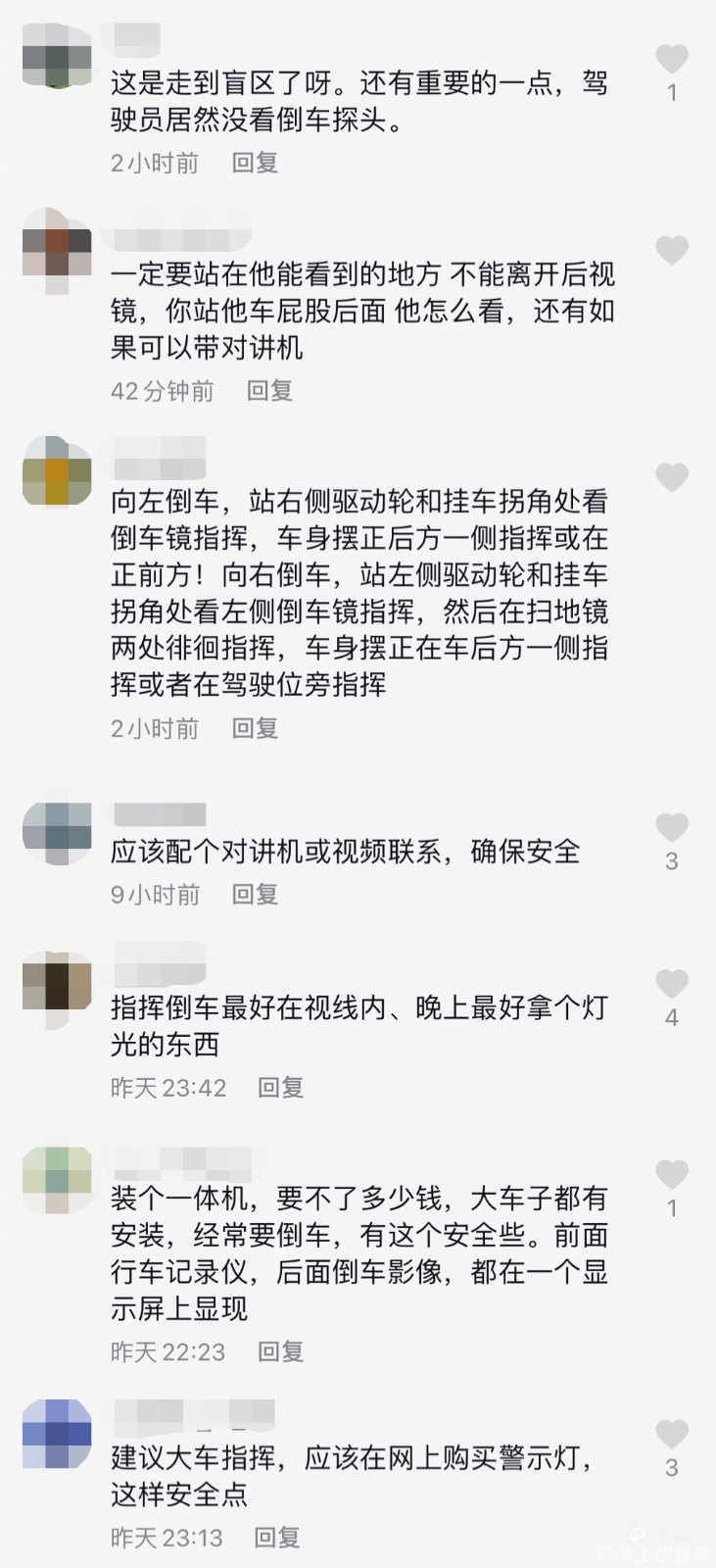Like the long comment starting 向左倒车
This screenshot has width=716, height=1568.
(671, 477)
